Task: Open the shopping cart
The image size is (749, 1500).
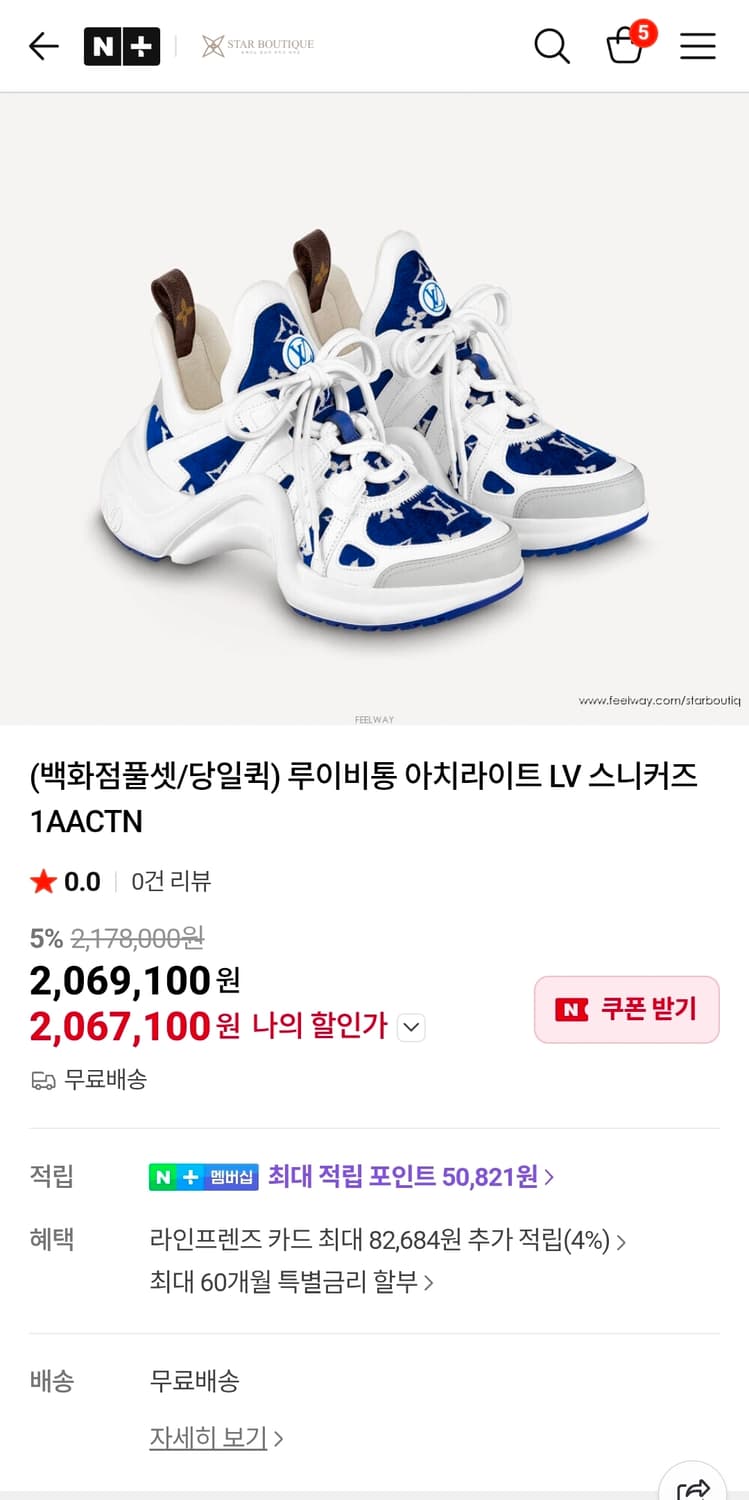Action: click(625, 48)
